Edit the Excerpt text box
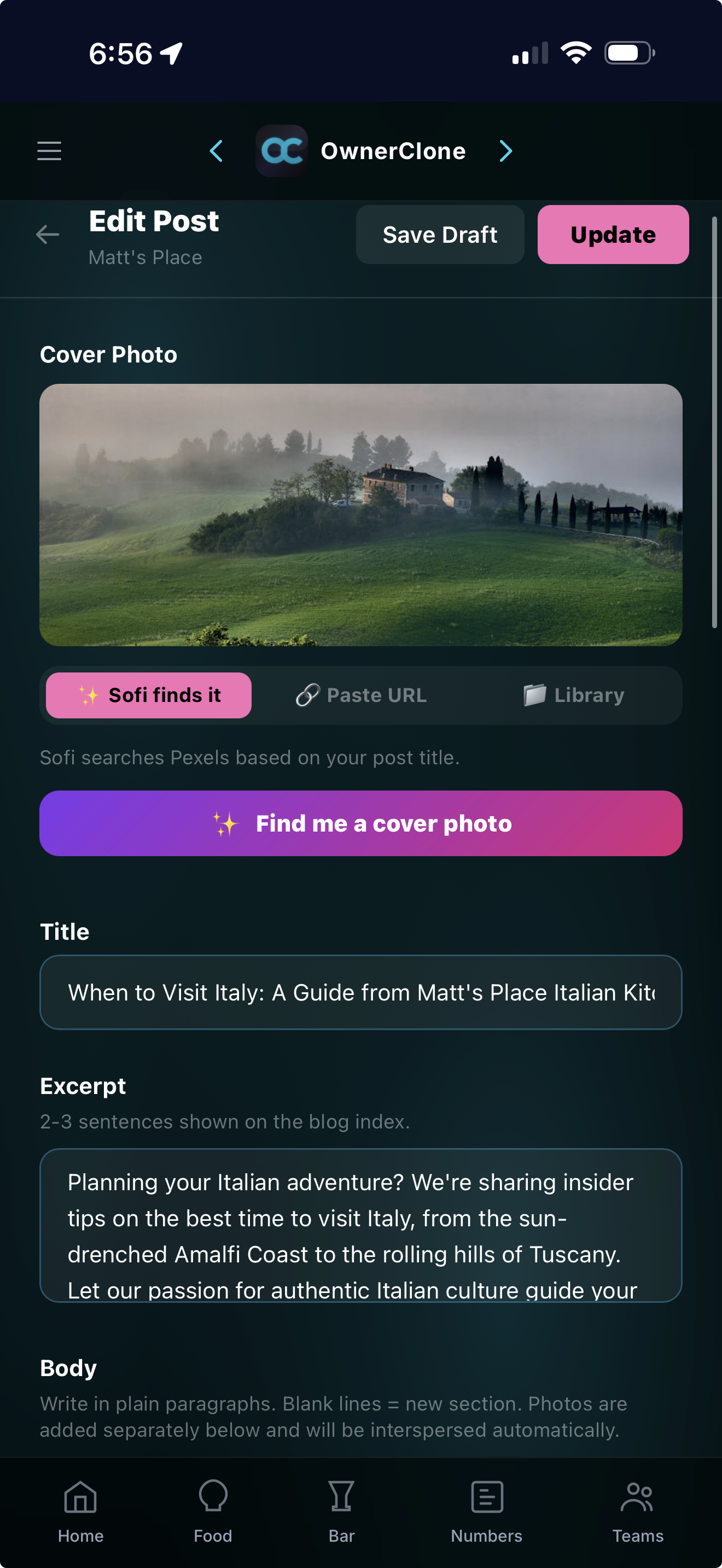This screenshot has height=1568, width=722. click(360, 1225)
